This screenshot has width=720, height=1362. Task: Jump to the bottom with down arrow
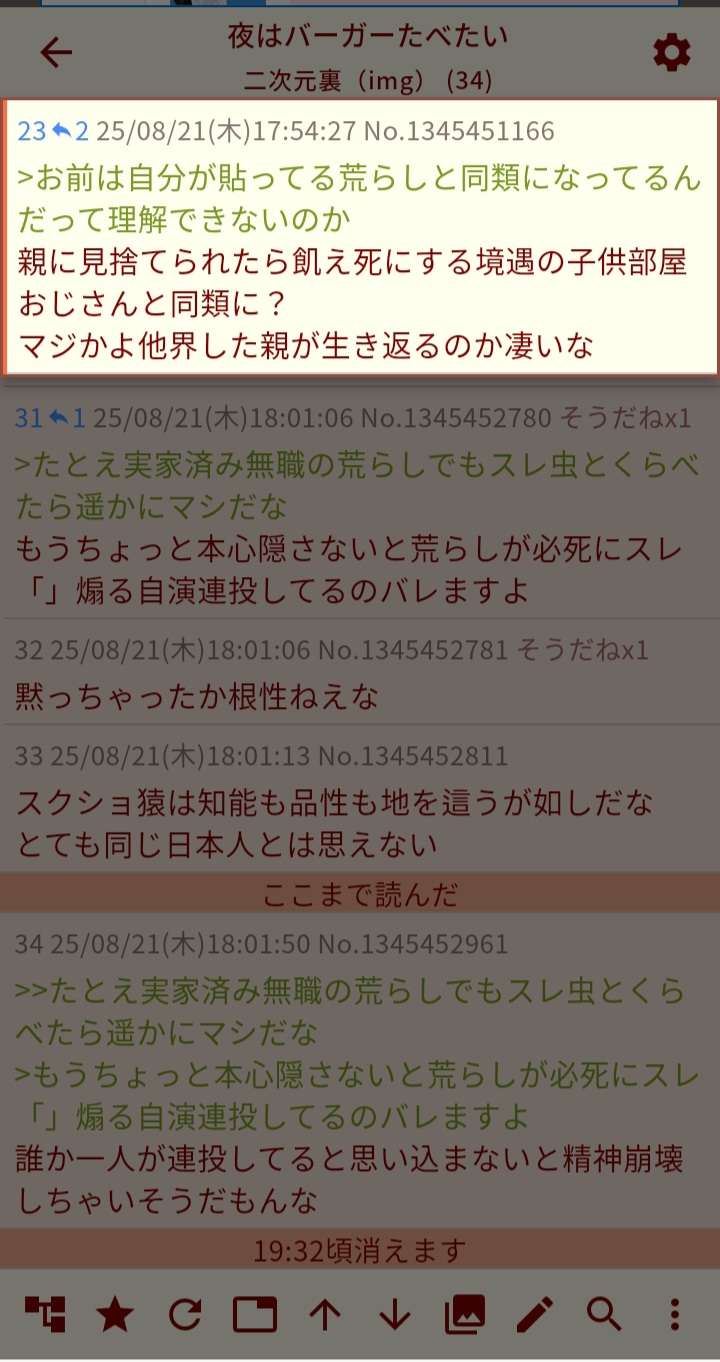click(x=395, y=1314)
